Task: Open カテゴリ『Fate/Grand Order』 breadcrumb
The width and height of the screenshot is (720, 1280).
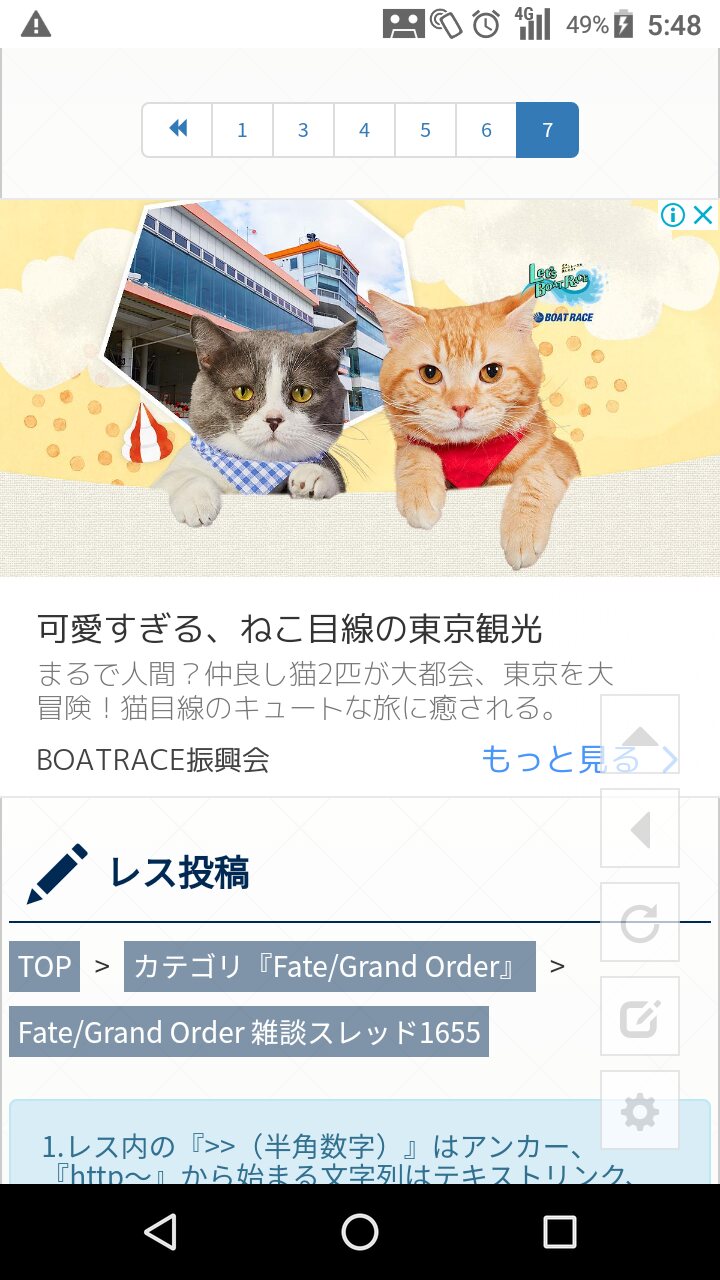Action: 329,967
